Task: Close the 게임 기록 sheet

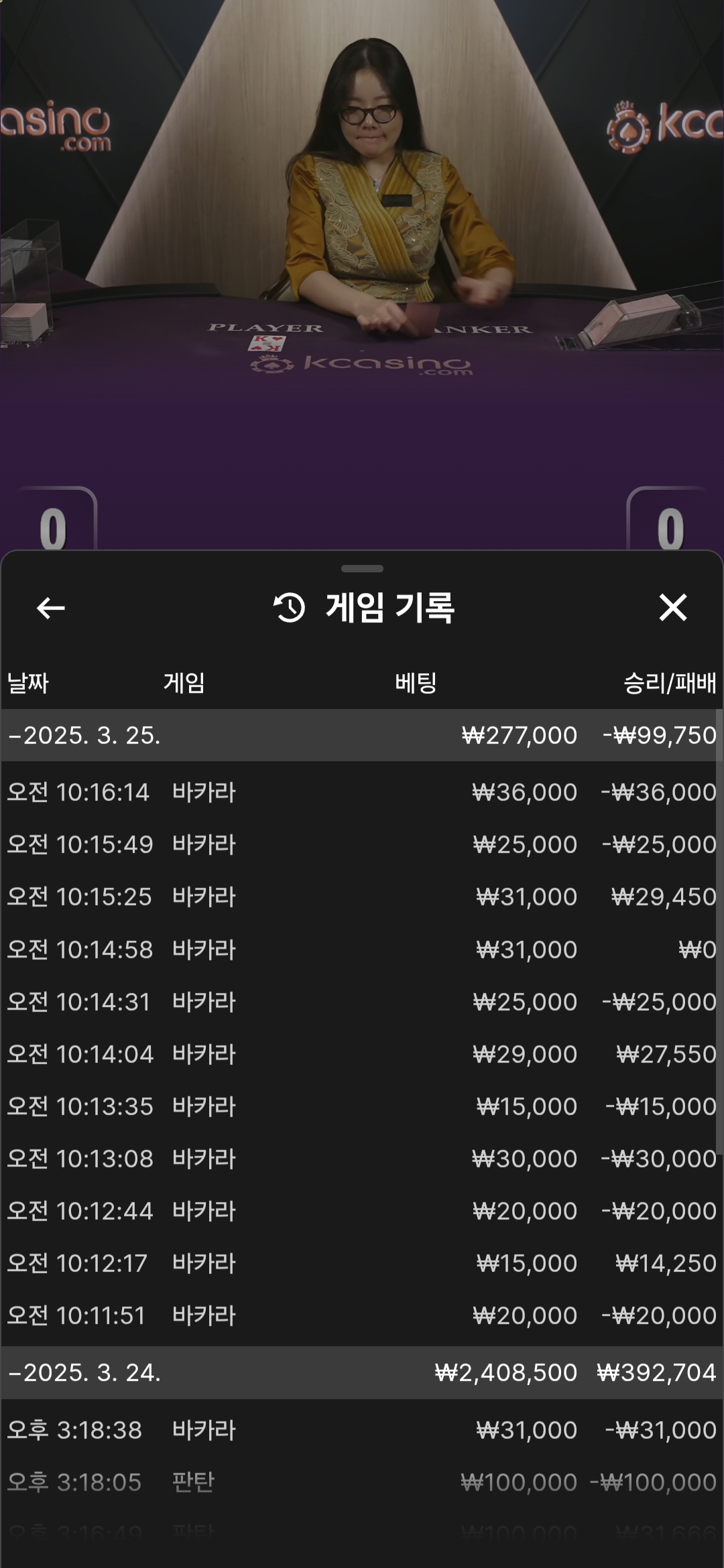Action: pyautogui.click(x=672, y=608)
